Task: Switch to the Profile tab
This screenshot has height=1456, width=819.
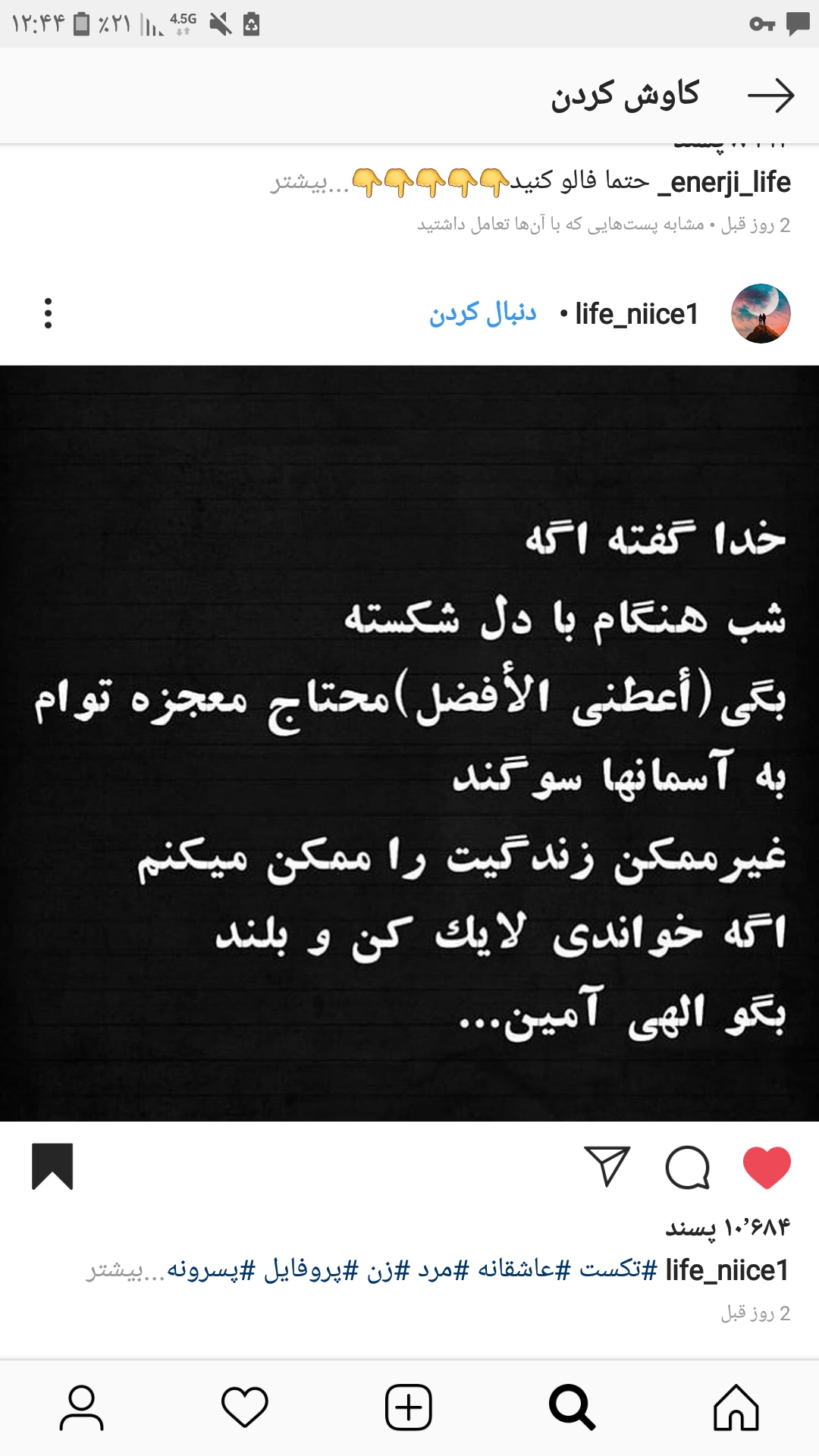Action: click(81, 1407)
